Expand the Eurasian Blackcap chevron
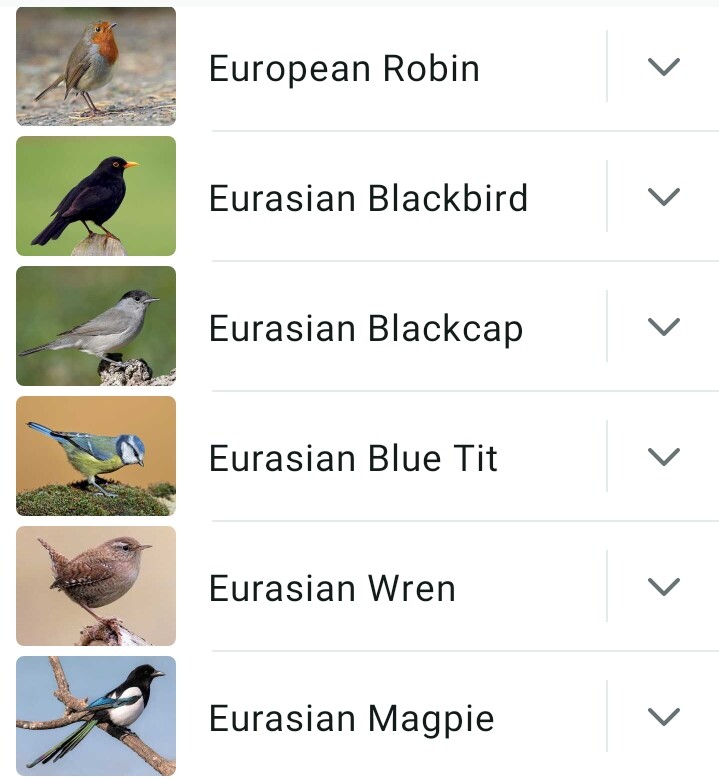Screen dimensions: 719x779 [x=663, y=327]
